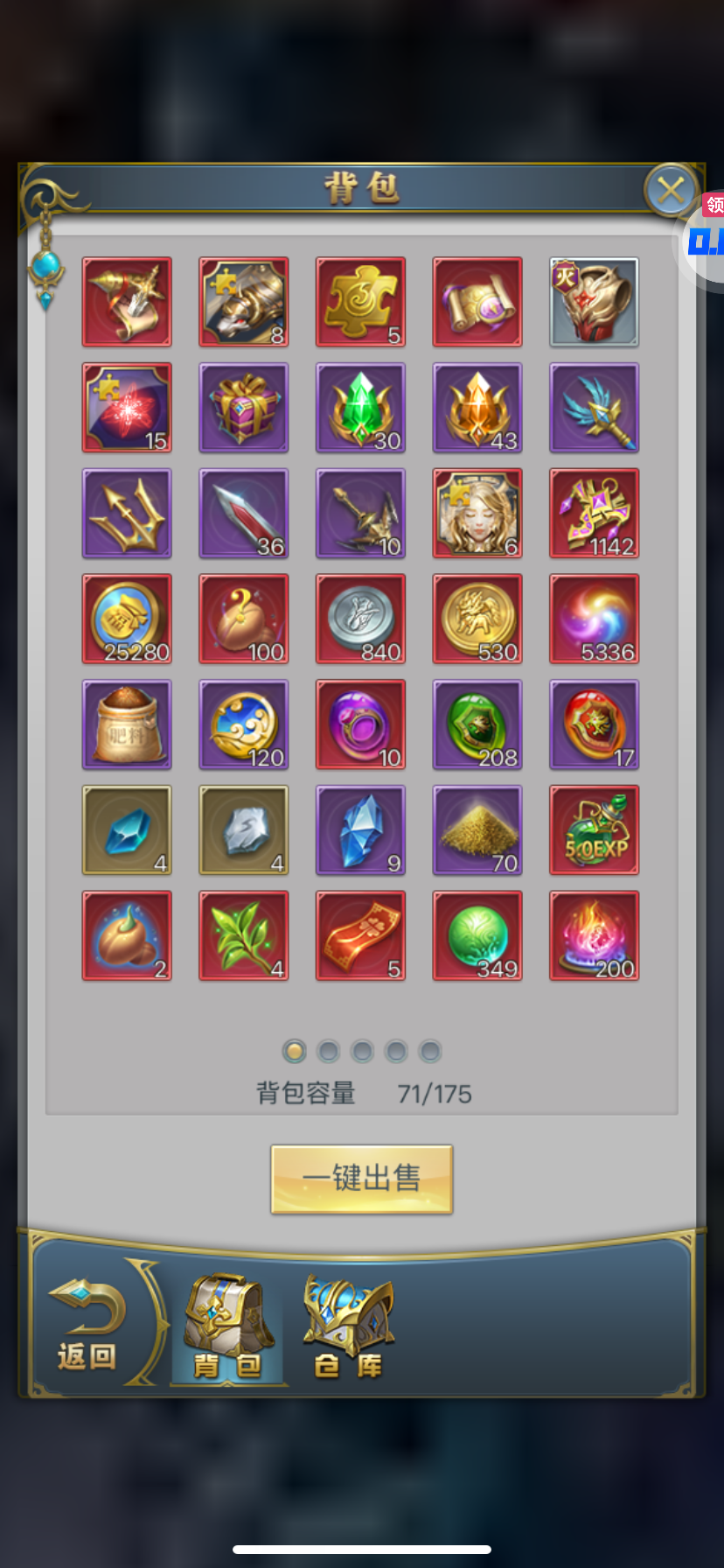Select the 5.0EXP potion item

coord(595,829)
